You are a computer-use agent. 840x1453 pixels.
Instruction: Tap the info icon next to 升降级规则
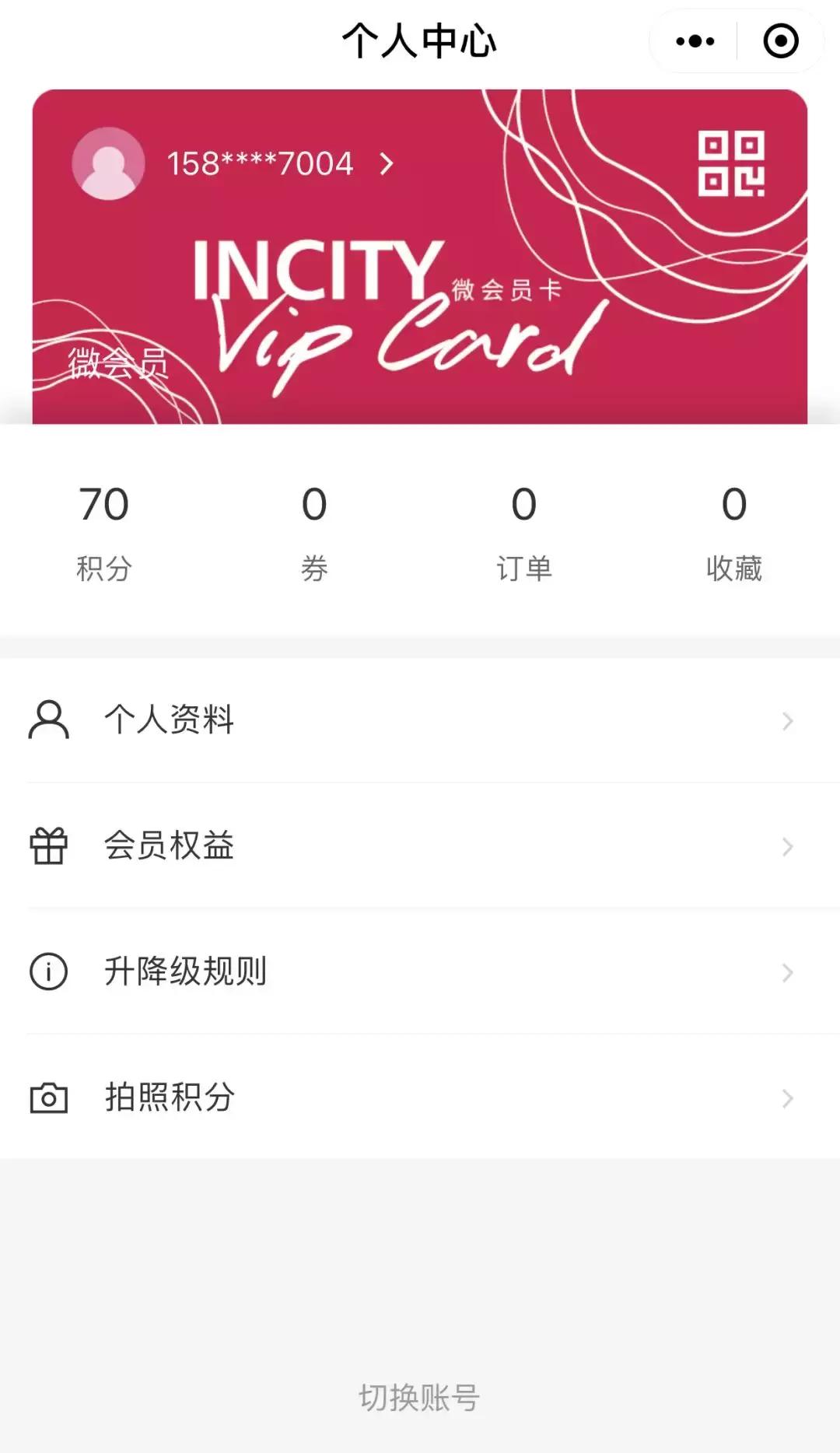[48, 972]
